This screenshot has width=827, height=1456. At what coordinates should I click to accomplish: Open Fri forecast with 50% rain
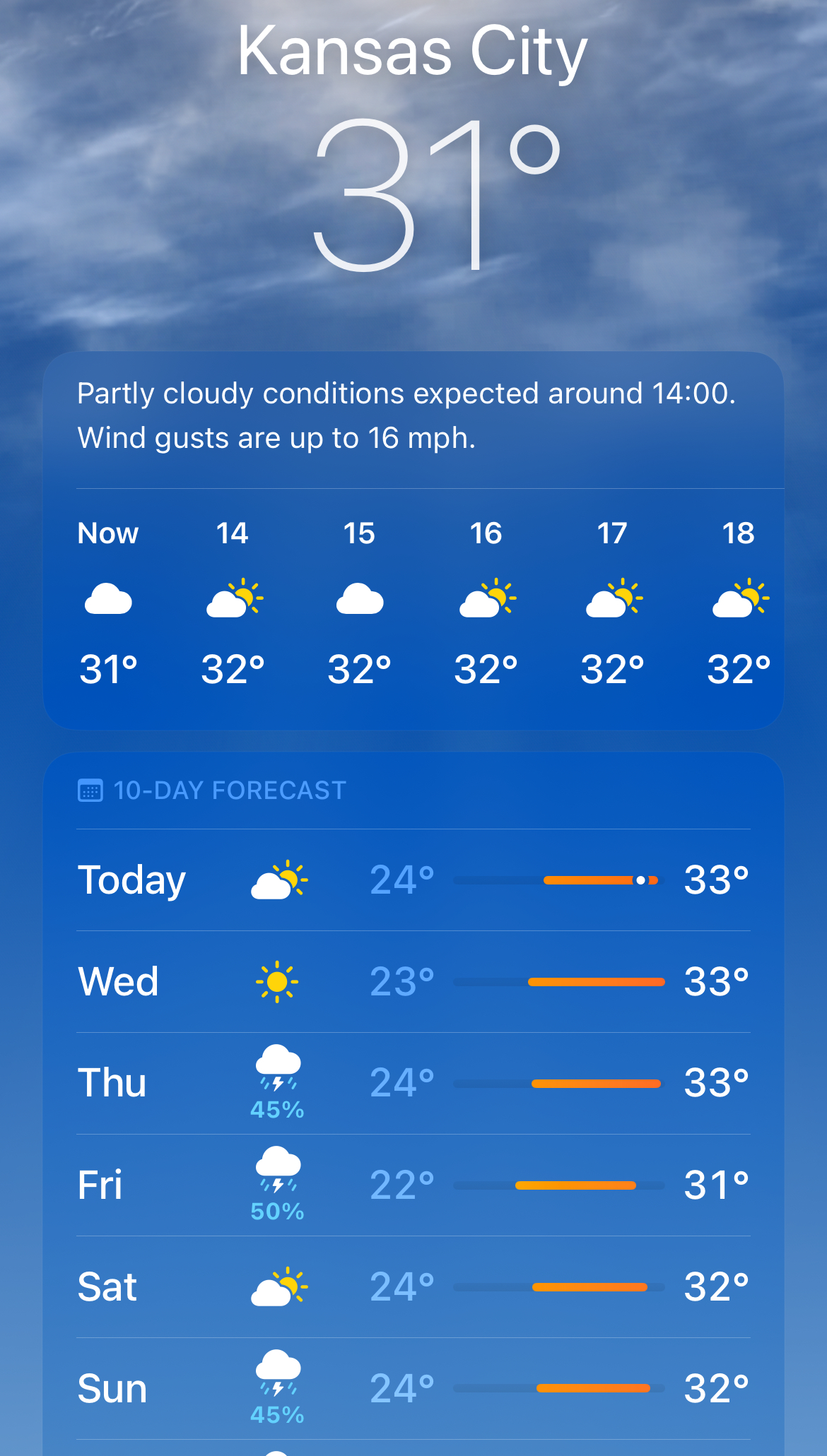(413, 1185)
